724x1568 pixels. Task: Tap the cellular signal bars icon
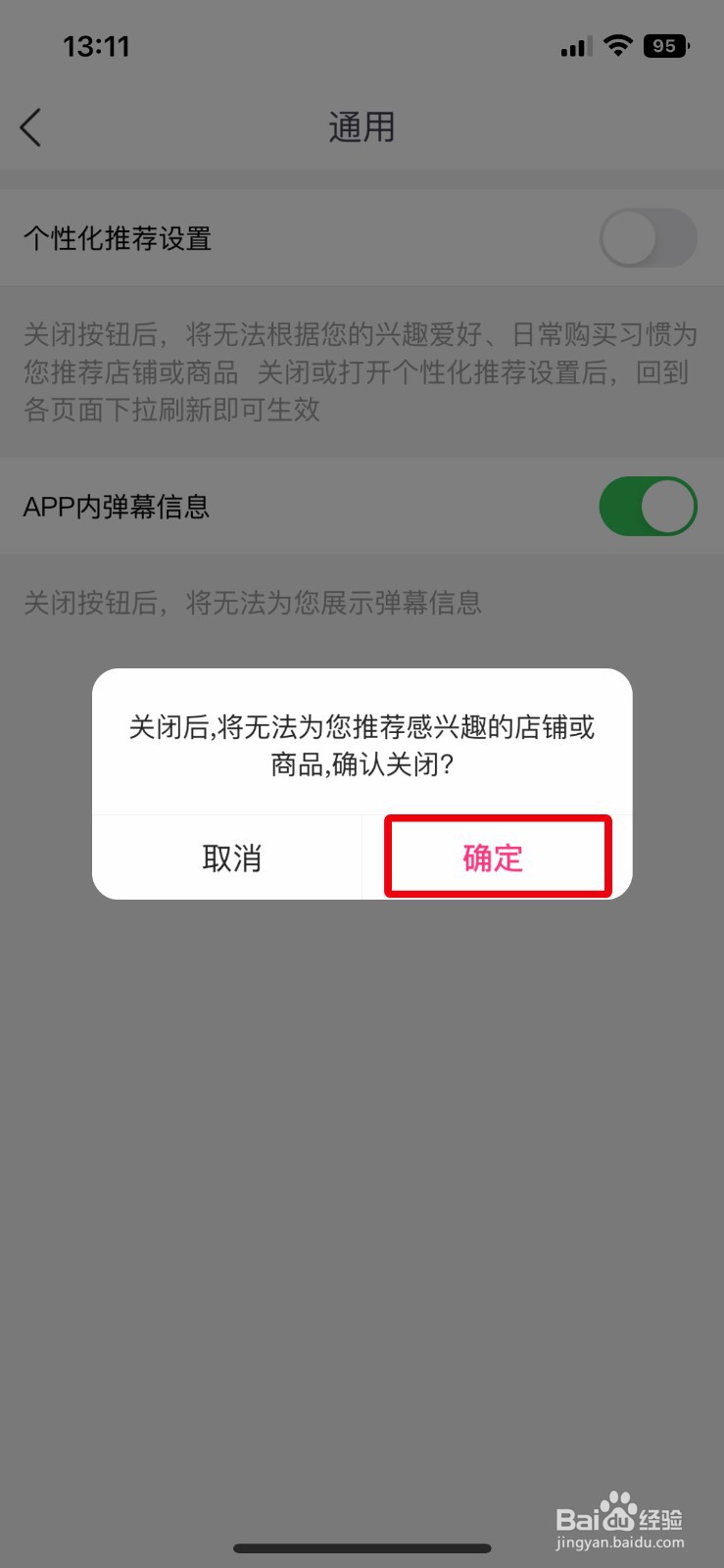[574, 45]
